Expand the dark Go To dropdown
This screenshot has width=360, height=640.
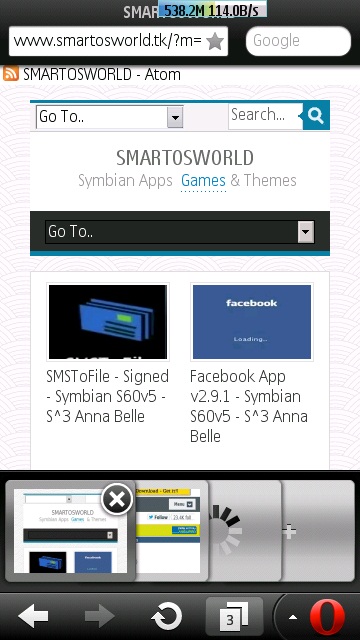point(180,232)
